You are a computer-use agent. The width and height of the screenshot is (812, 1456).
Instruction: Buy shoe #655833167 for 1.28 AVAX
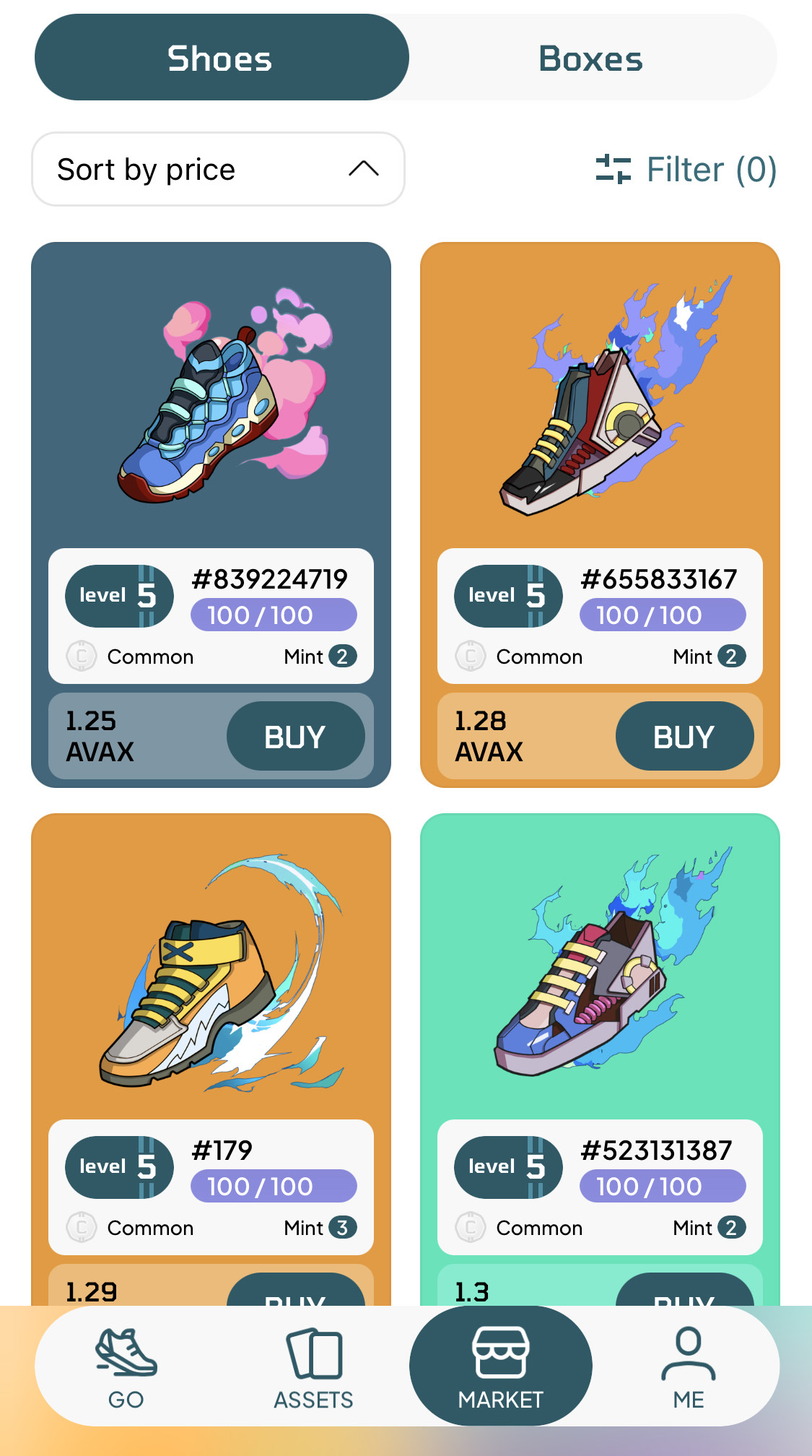(684, 737)
